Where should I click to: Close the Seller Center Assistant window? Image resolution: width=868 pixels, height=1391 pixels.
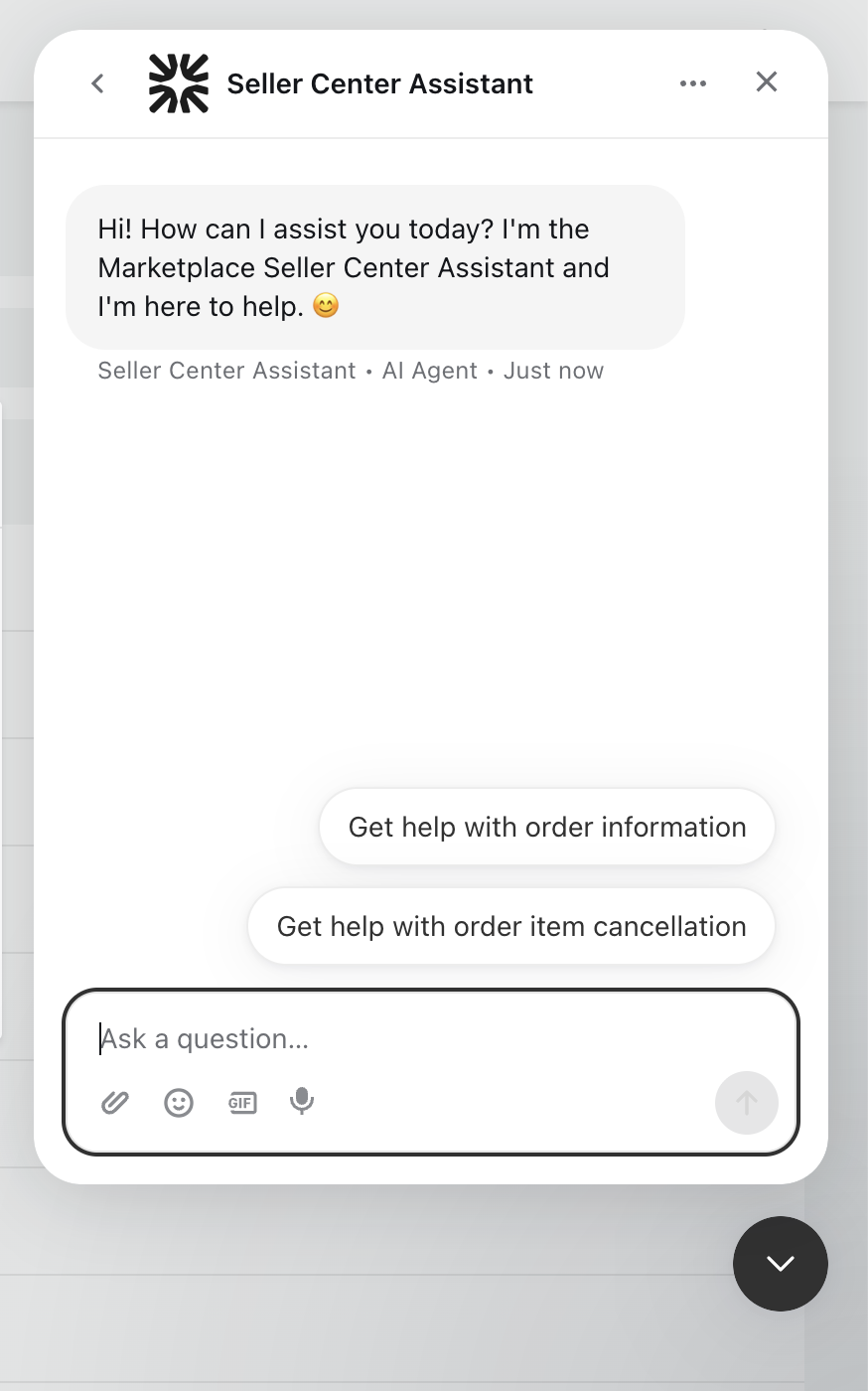click(x=766, y=82)
